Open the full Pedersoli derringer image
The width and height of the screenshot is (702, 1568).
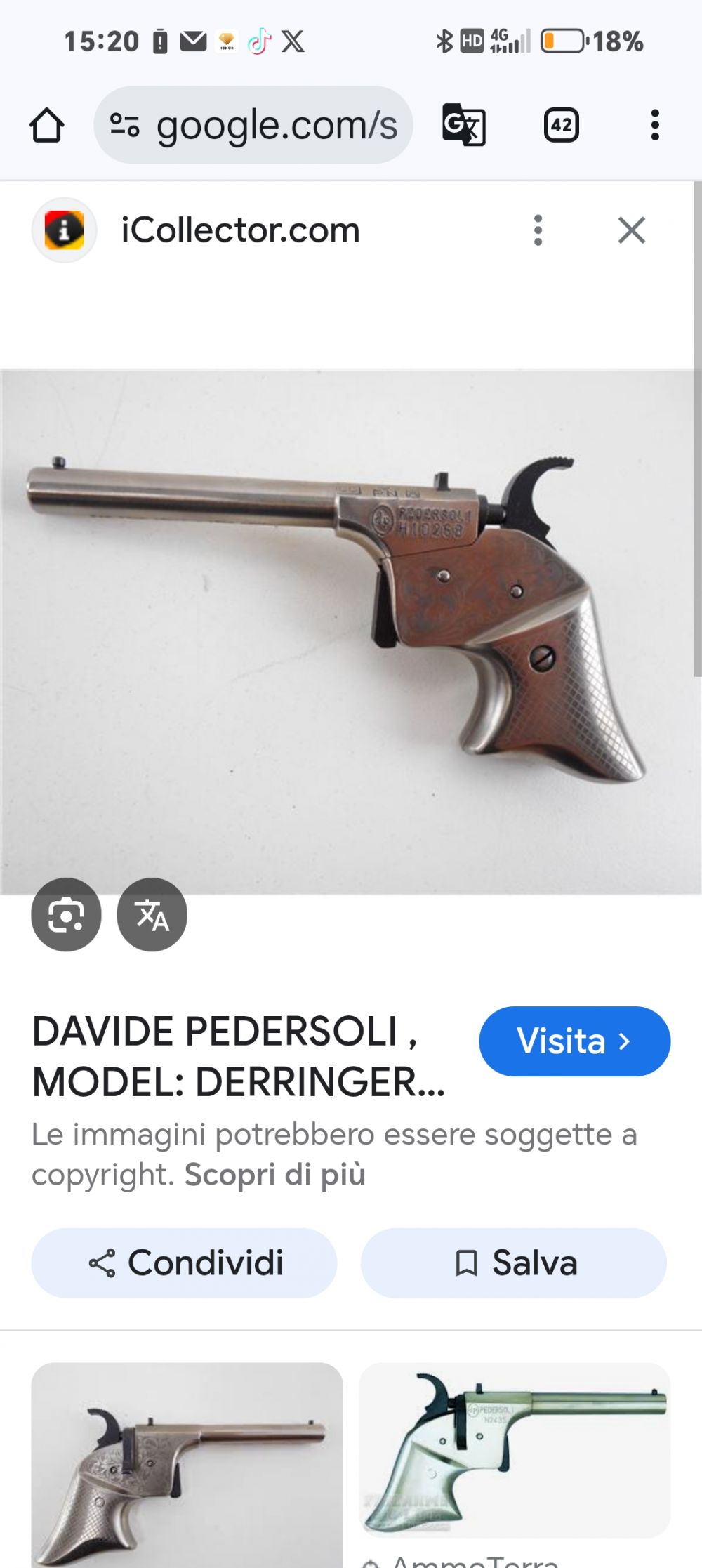click(x=350, y=631)
